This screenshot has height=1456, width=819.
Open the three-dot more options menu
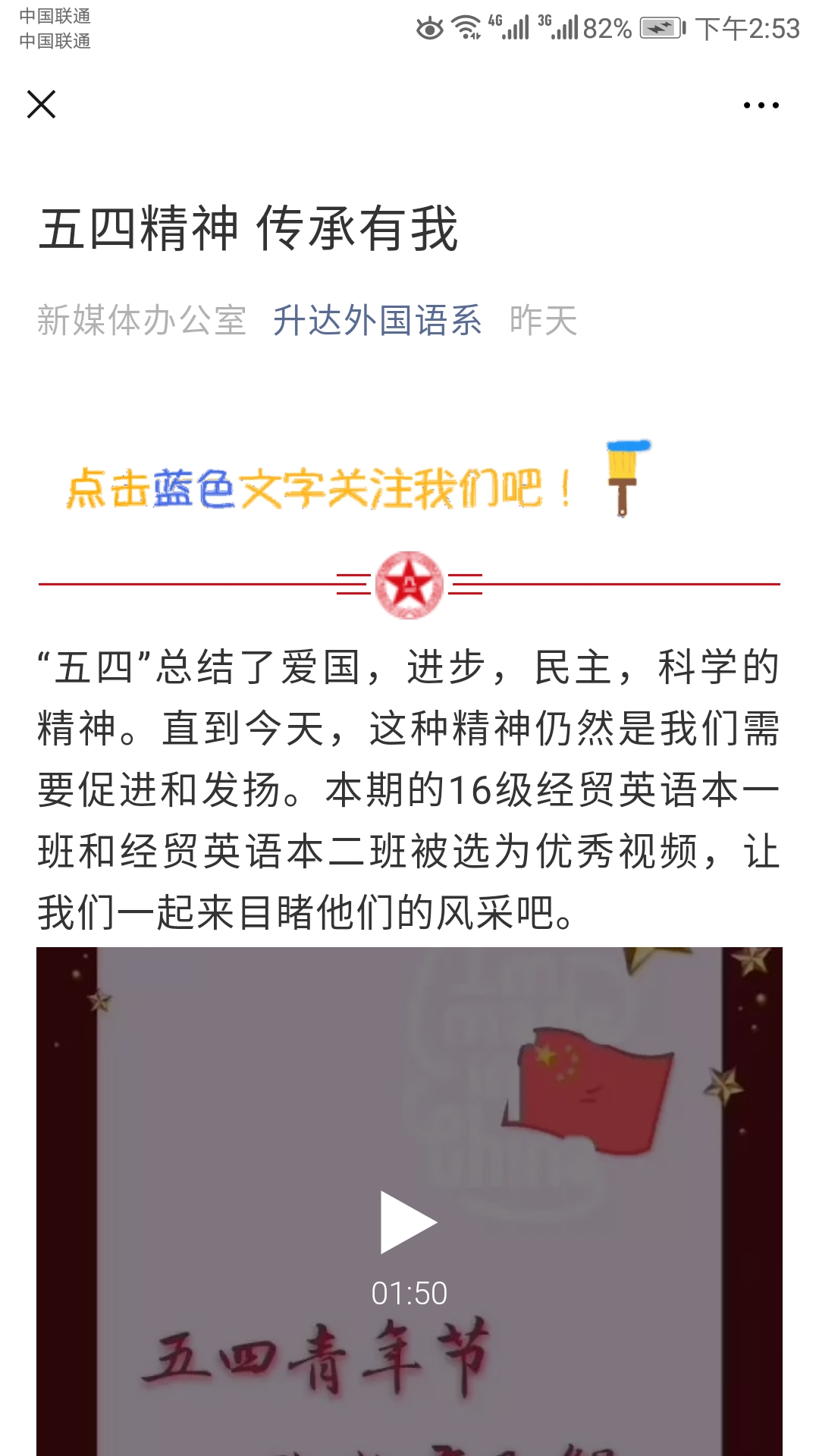coord(761,105)
